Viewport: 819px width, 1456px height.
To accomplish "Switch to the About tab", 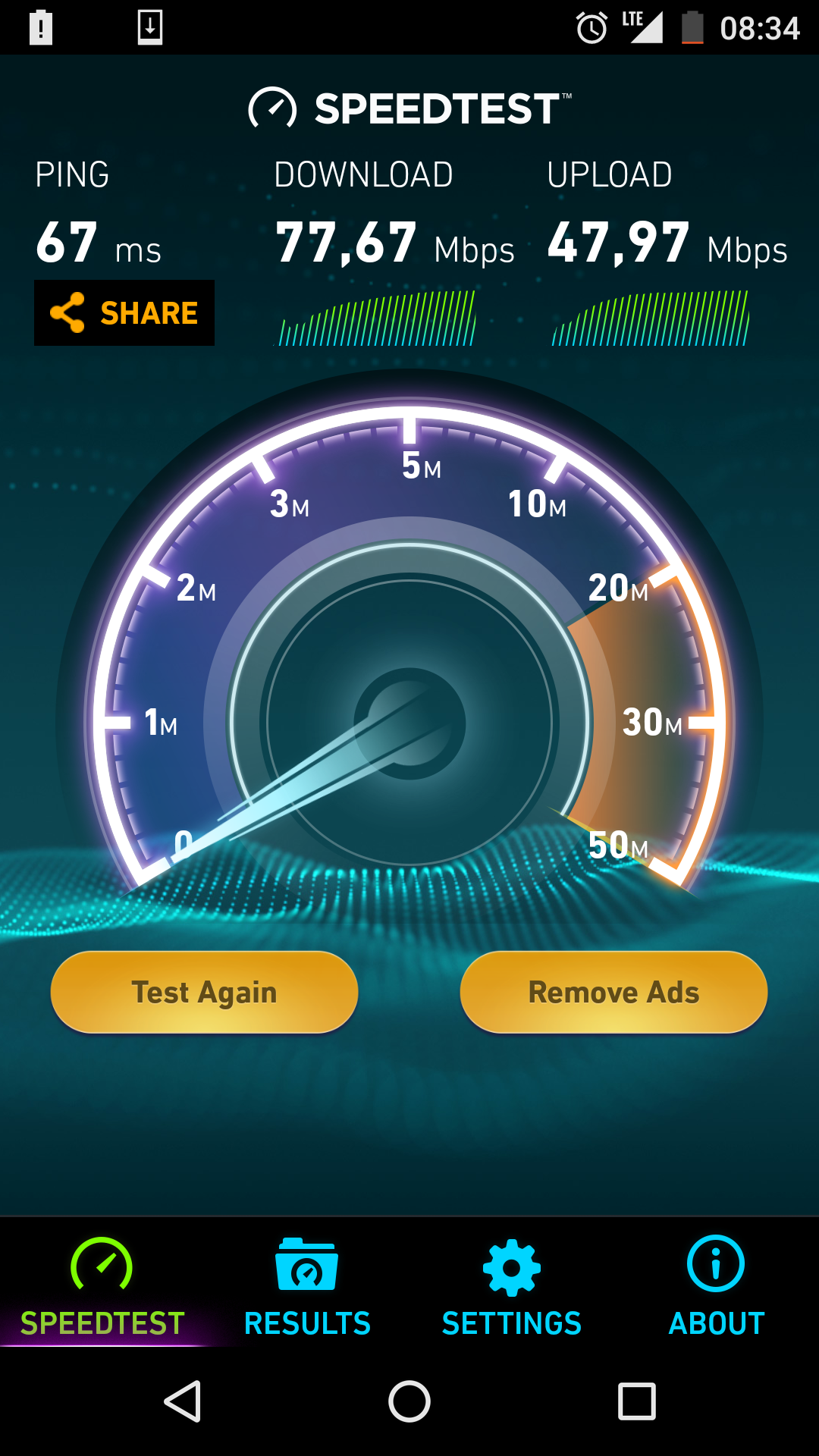I will pyautogui.click(x=716, y=1287).
